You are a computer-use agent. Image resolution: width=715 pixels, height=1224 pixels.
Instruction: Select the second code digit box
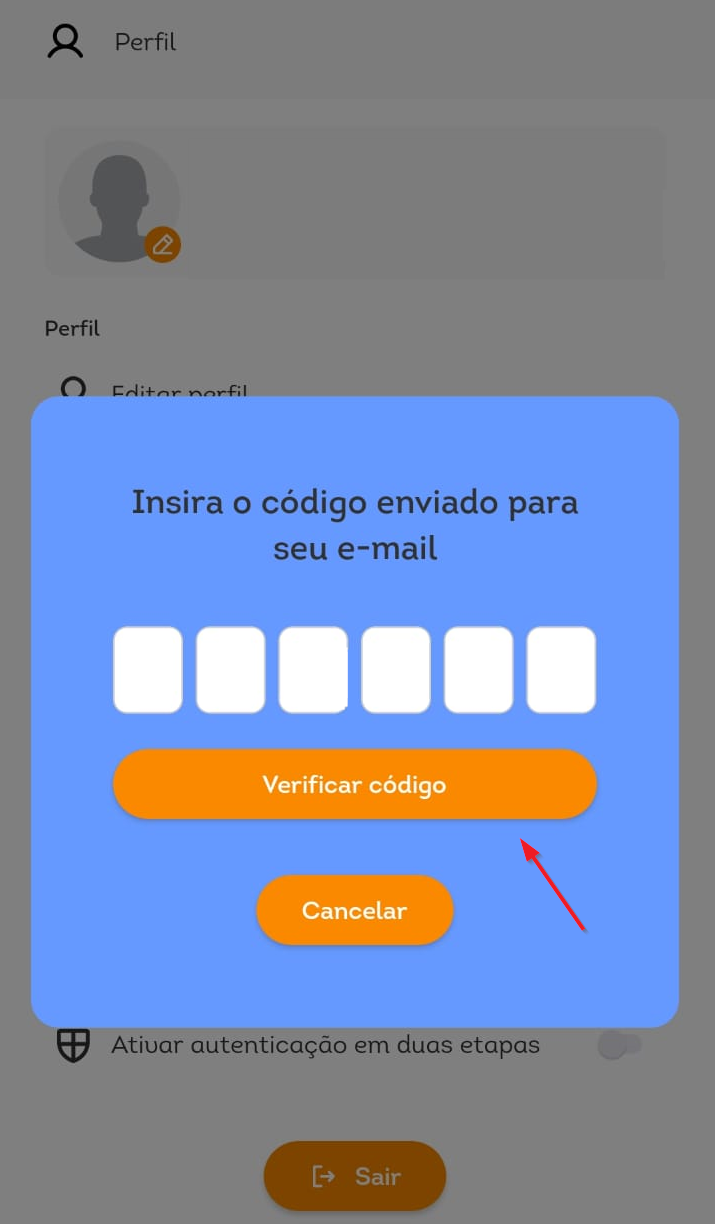231,670
